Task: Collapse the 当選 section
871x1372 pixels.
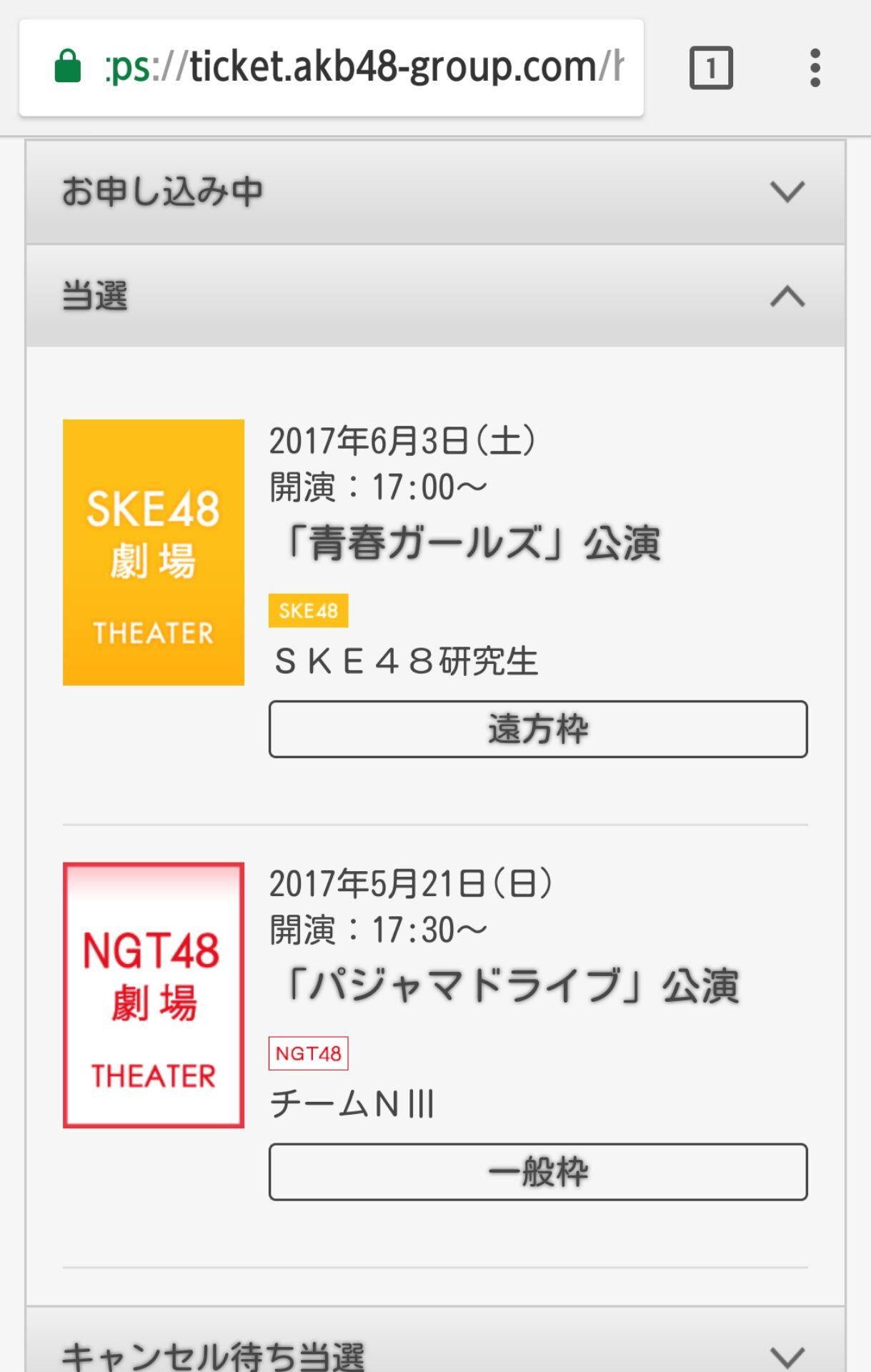Action: (435, 296)
